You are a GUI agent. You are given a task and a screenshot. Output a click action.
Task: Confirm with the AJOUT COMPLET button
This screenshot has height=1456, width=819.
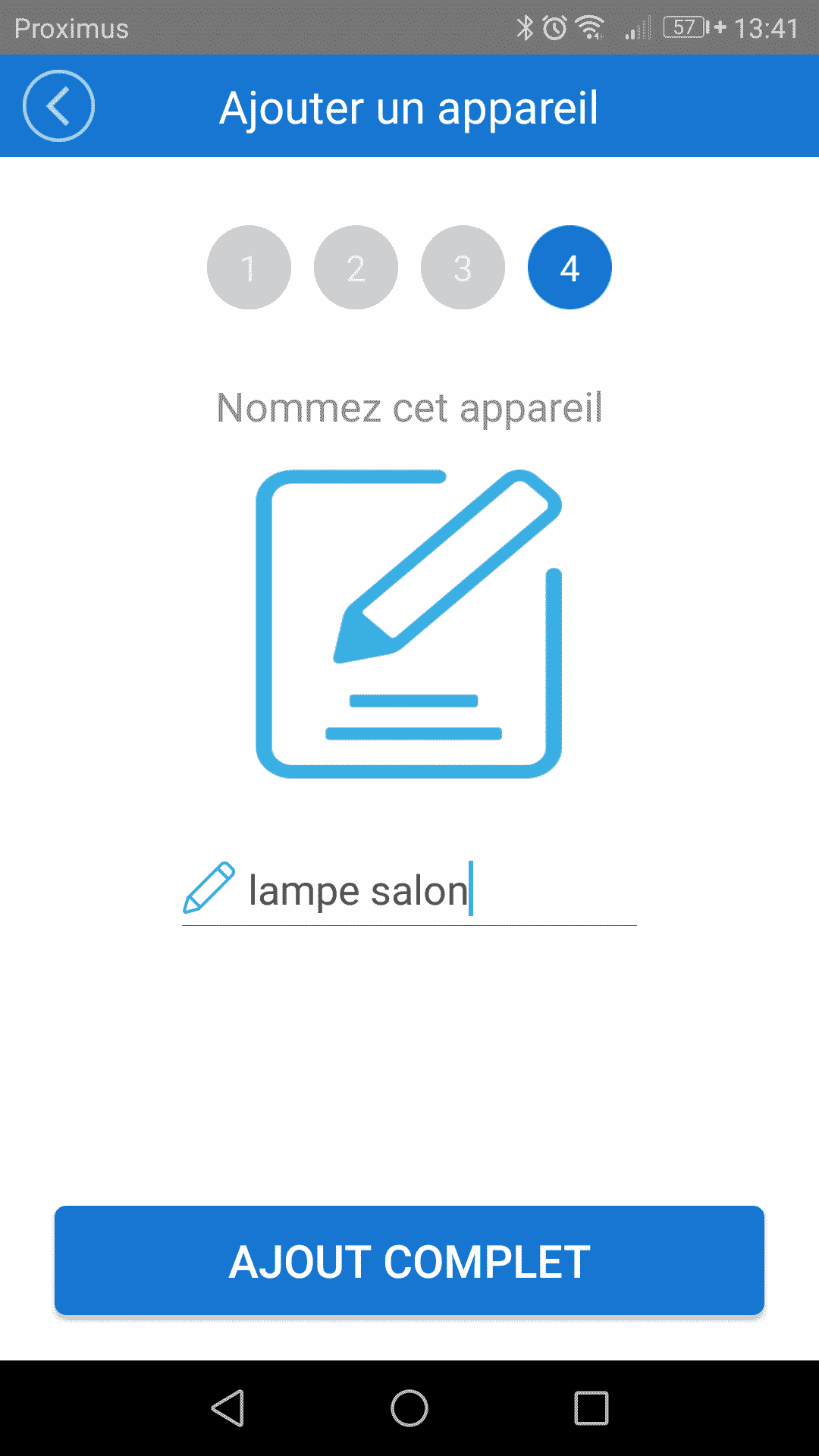click(x=409, y=1260)
